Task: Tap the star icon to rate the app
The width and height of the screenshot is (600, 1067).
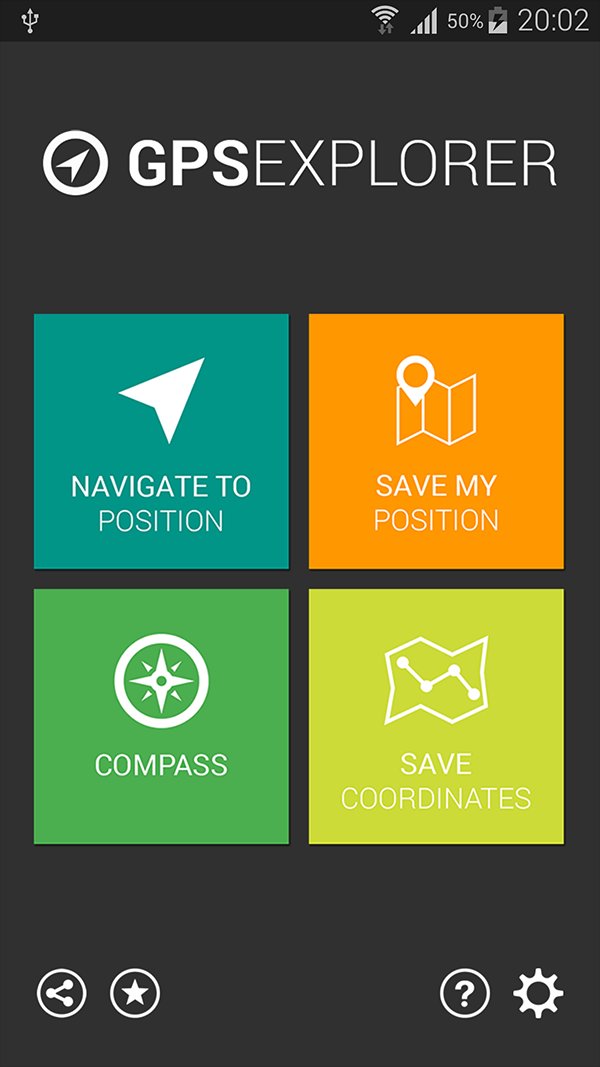Action: 135,994
